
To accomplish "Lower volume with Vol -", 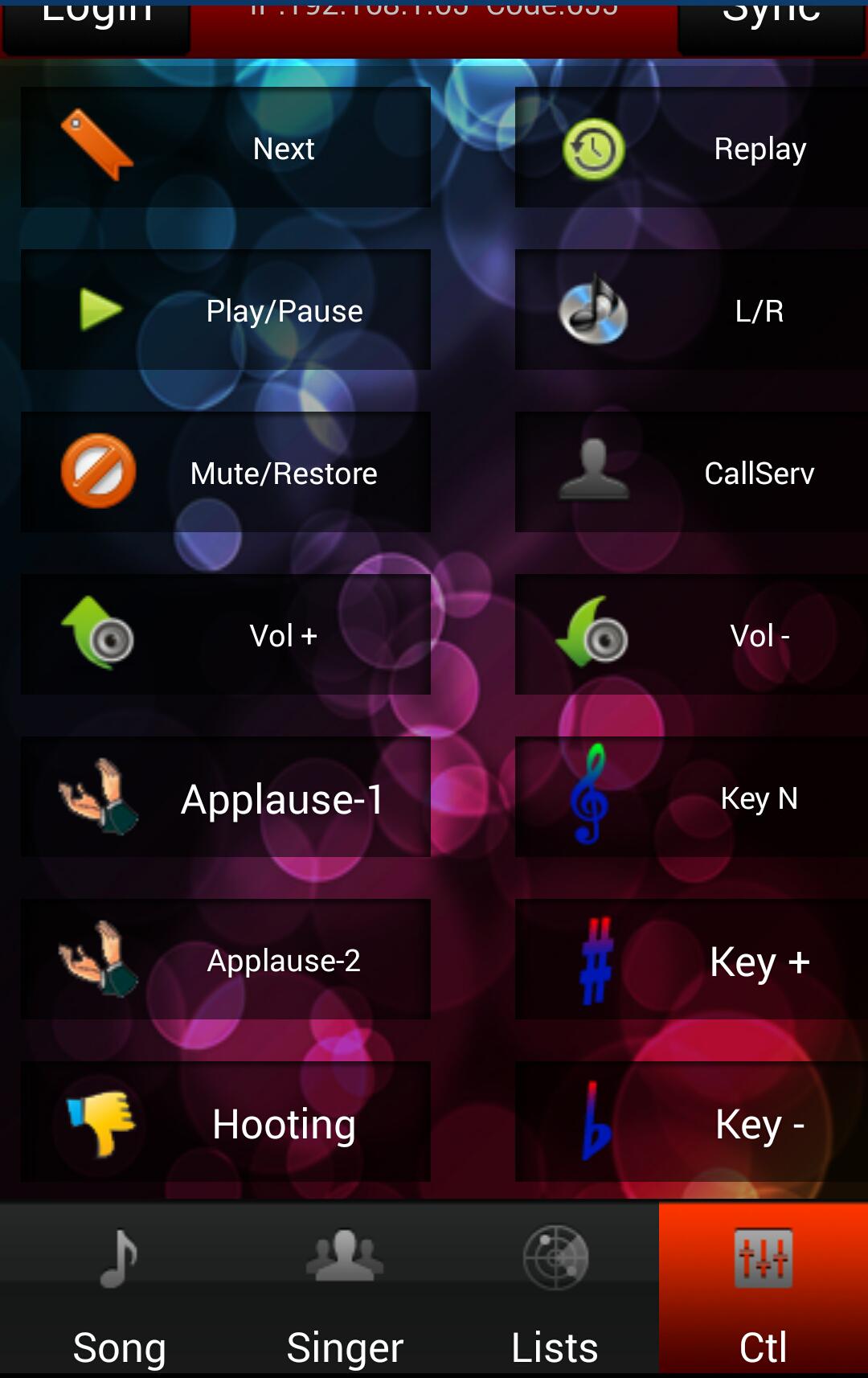I will [691, 635].
